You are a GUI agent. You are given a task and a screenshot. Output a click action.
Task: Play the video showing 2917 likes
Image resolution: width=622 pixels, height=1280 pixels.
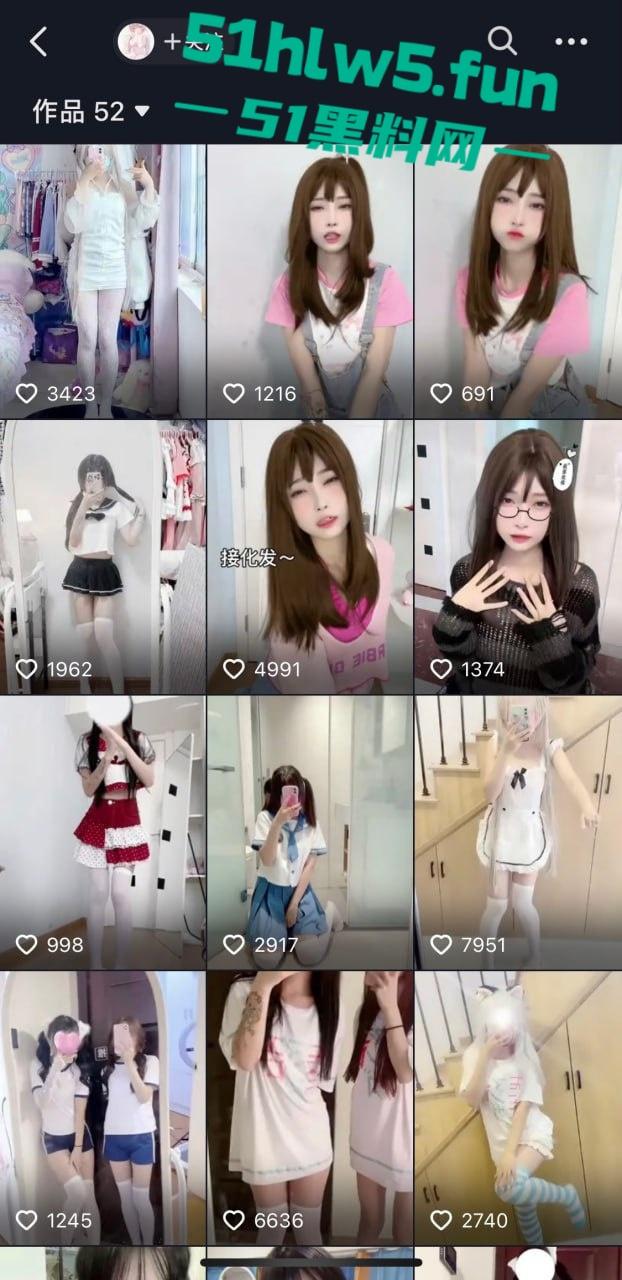coord(310,832)
